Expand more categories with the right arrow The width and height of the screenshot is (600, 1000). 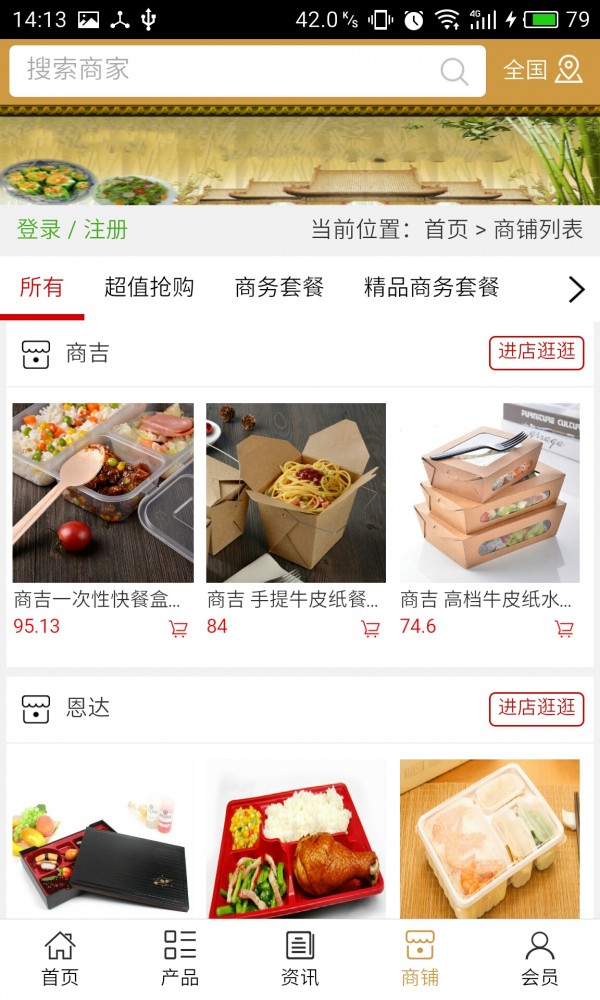coord(576,289)
